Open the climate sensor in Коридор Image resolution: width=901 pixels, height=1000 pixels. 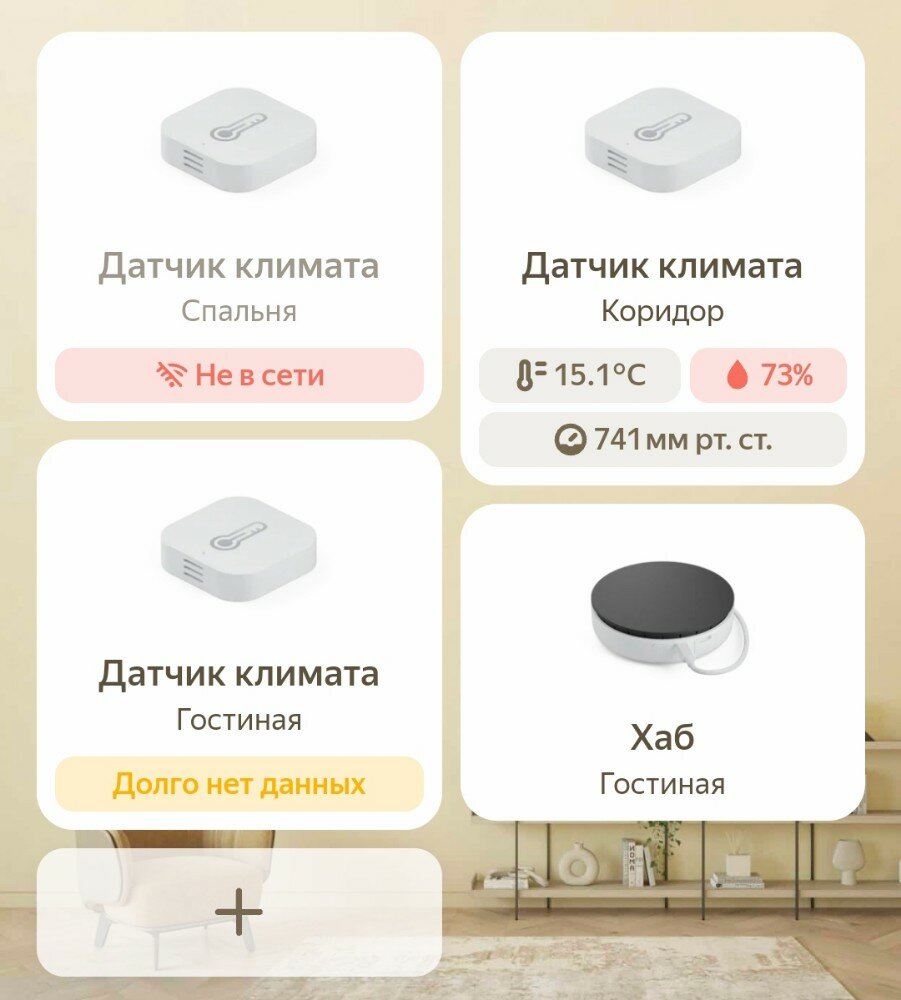[663, 258]
